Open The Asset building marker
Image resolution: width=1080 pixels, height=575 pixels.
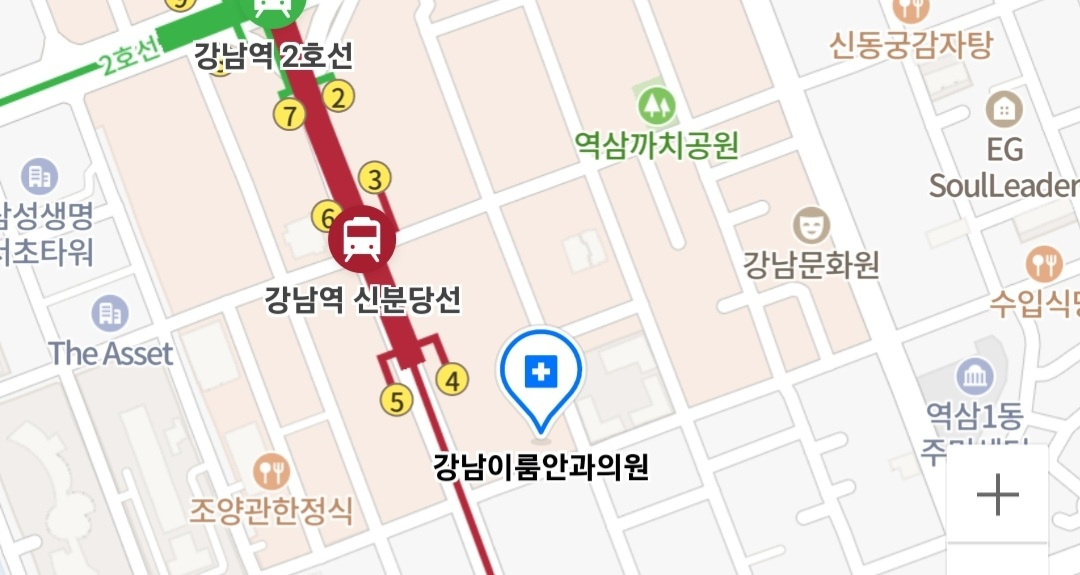pyautogui.click(x=110, y=313)
